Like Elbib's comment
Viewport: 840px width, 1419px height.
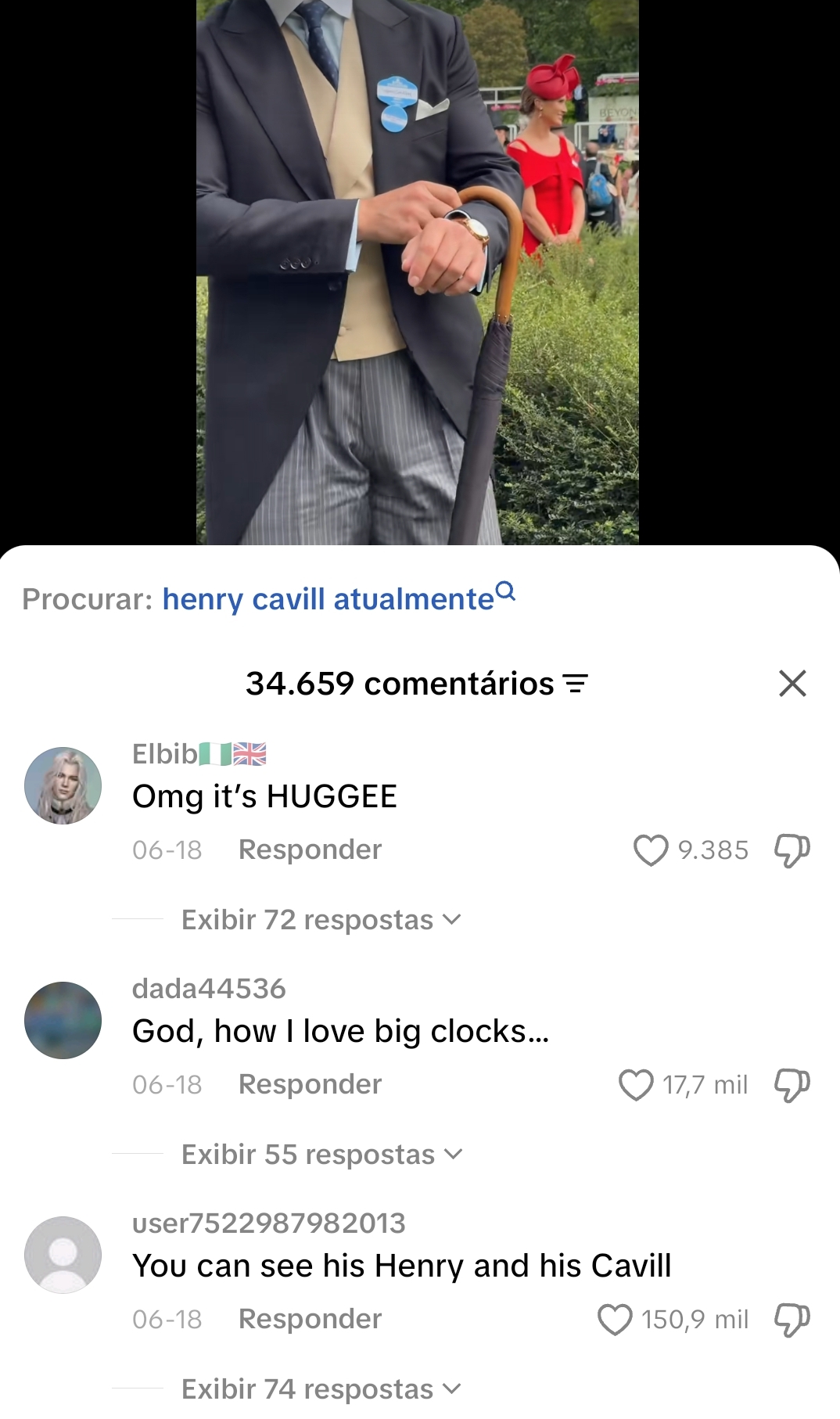click(x=651, y=850)
